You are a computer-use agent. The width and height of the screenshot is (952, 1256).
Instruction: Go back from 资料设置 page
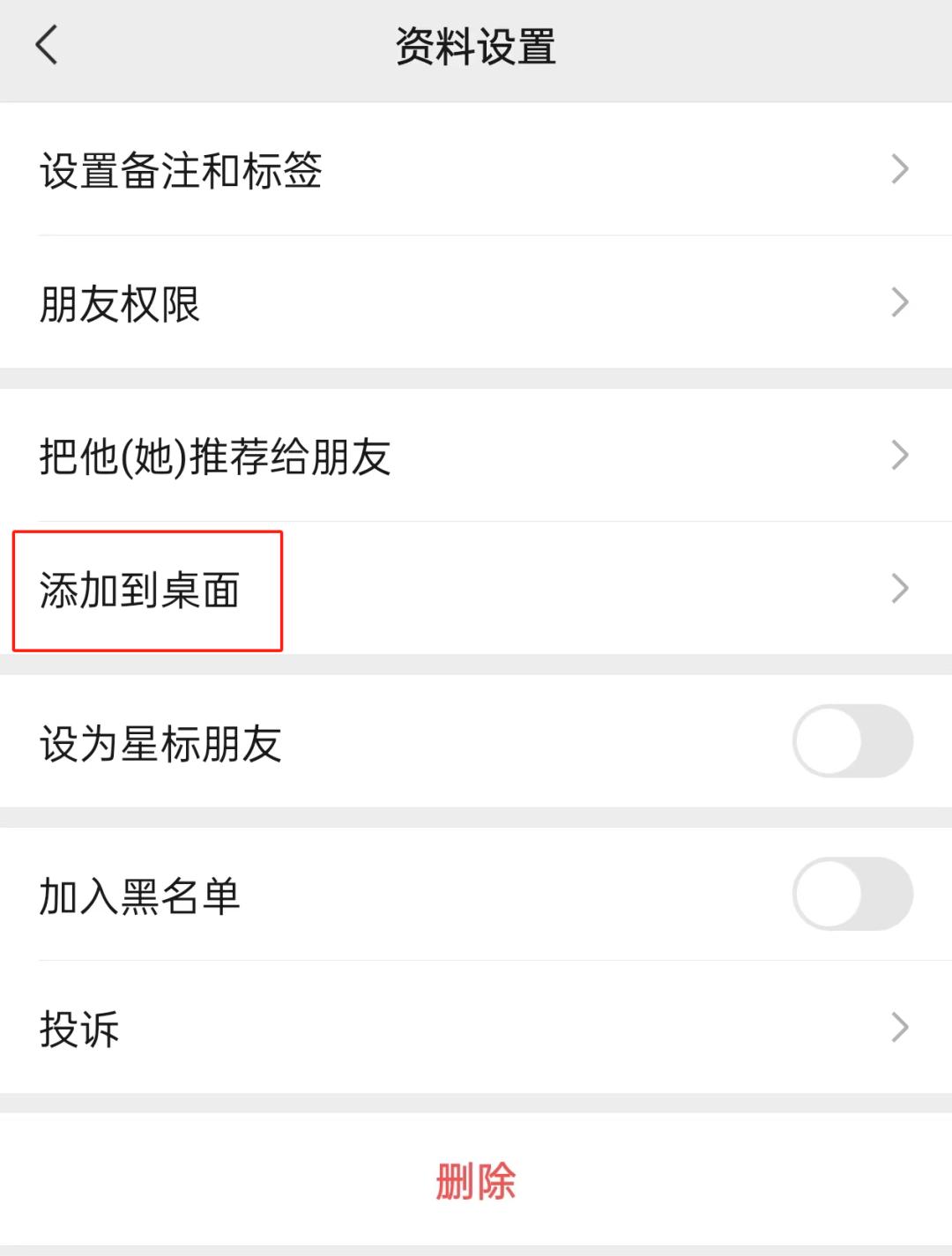pos(48,46)
